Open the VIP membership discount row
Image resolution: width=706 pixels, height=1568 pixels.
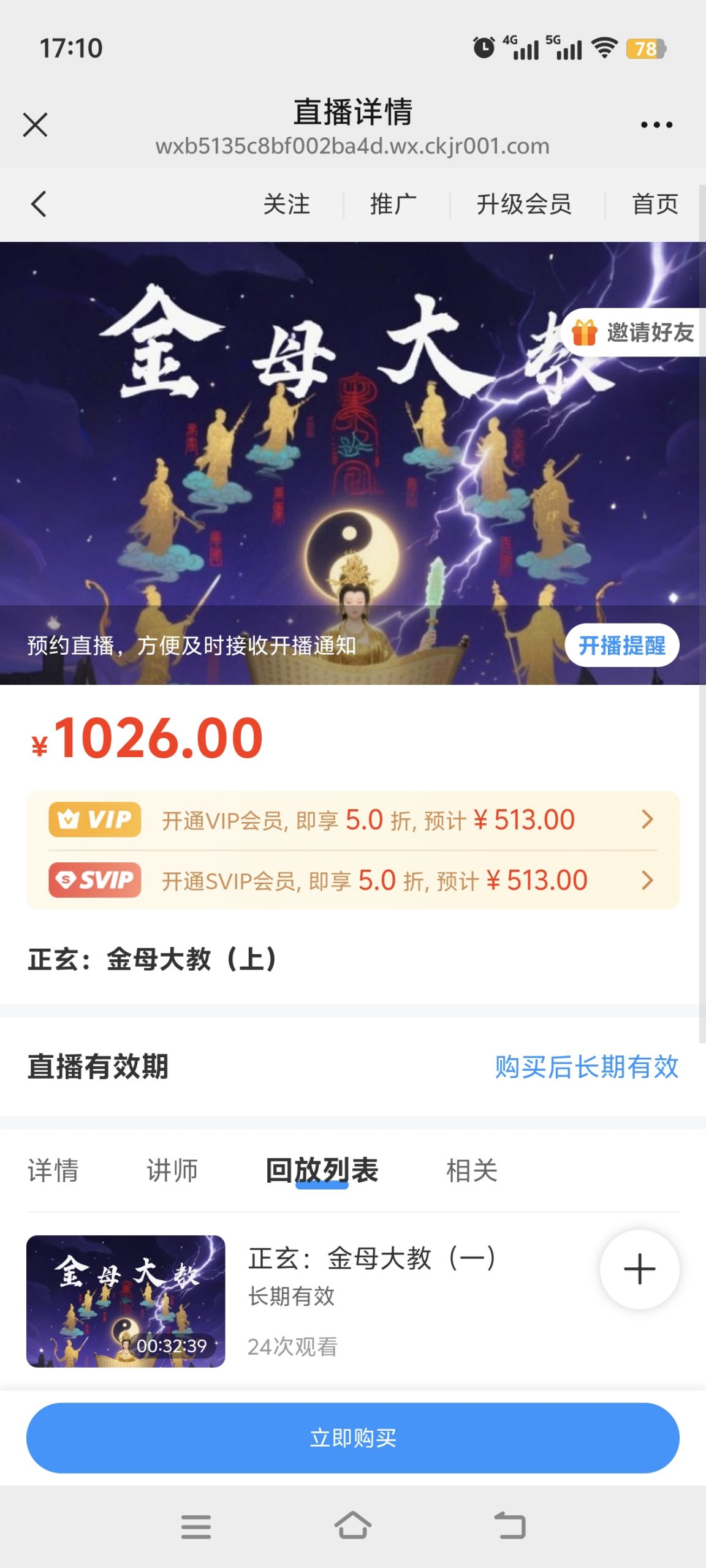tap(352, 820)
